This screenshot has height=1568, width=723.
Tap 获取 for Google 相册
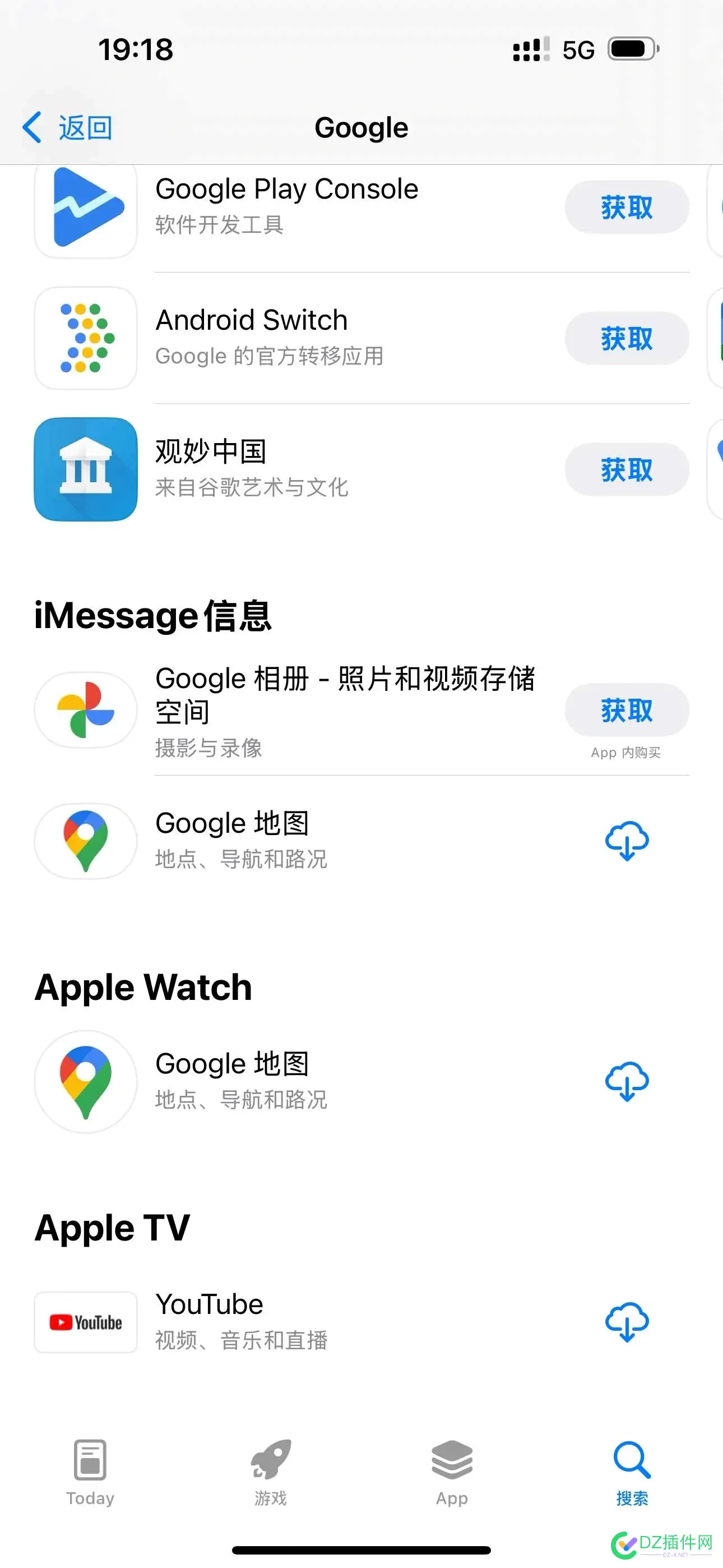[627, 710]
